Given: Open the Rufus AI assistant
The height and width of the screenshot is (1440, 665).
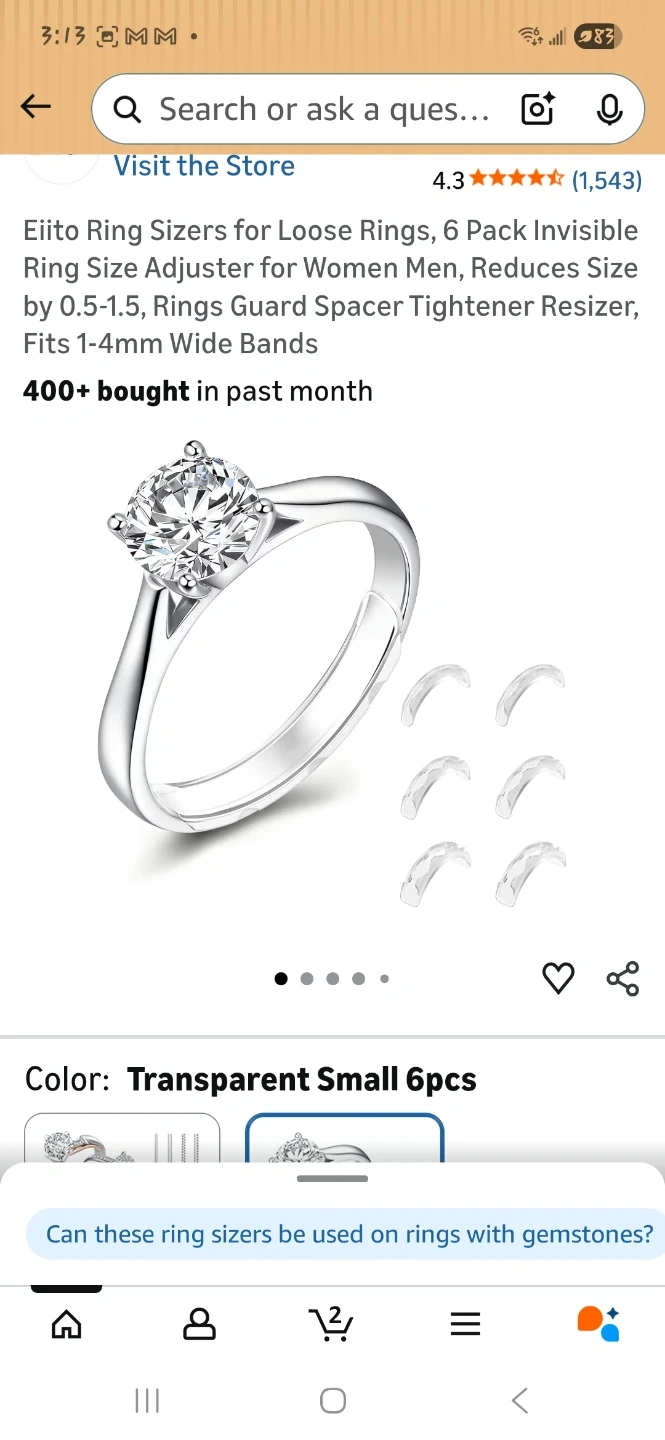Looking at the screenshot, I should [598, 1323].
